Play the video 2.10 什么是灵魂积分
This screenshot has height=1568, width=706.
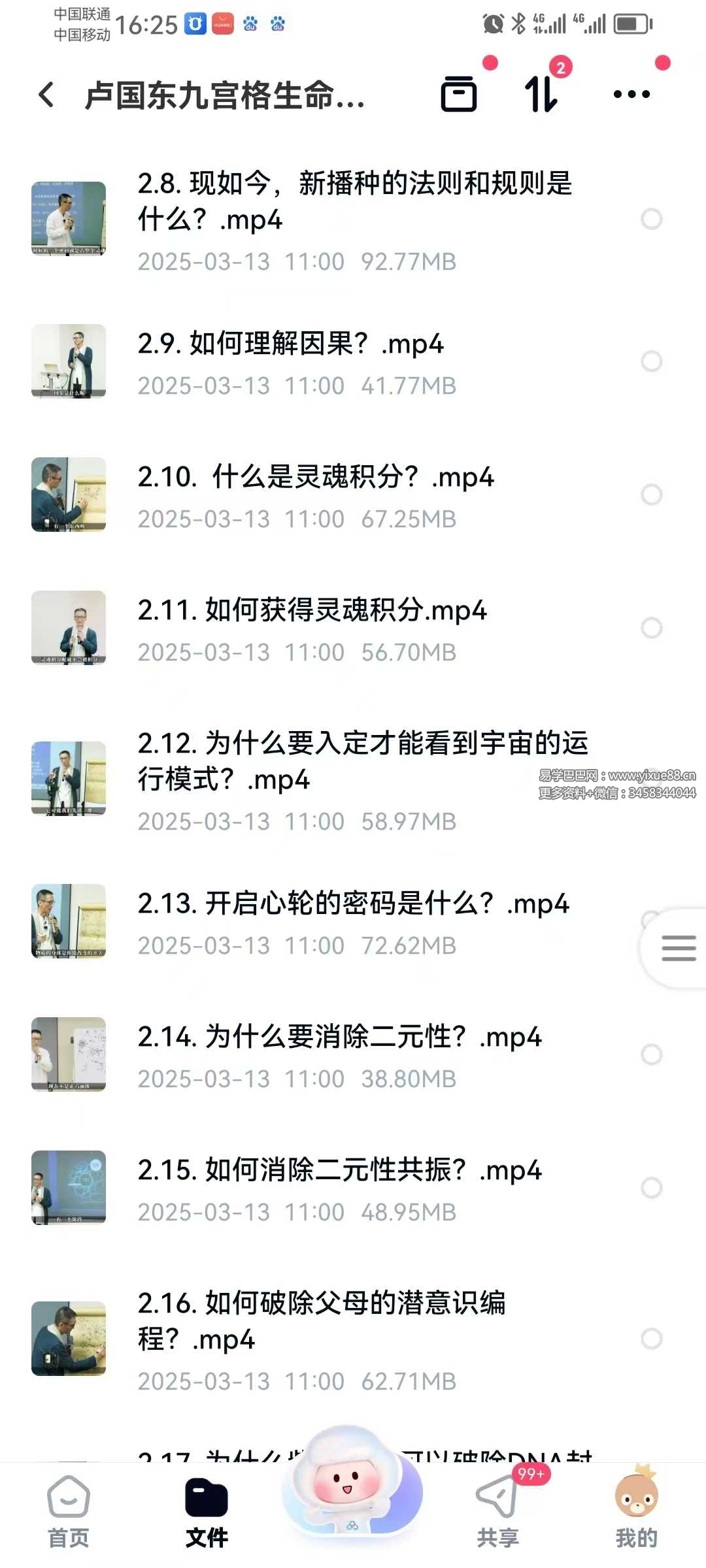click(x=315, y=478)
